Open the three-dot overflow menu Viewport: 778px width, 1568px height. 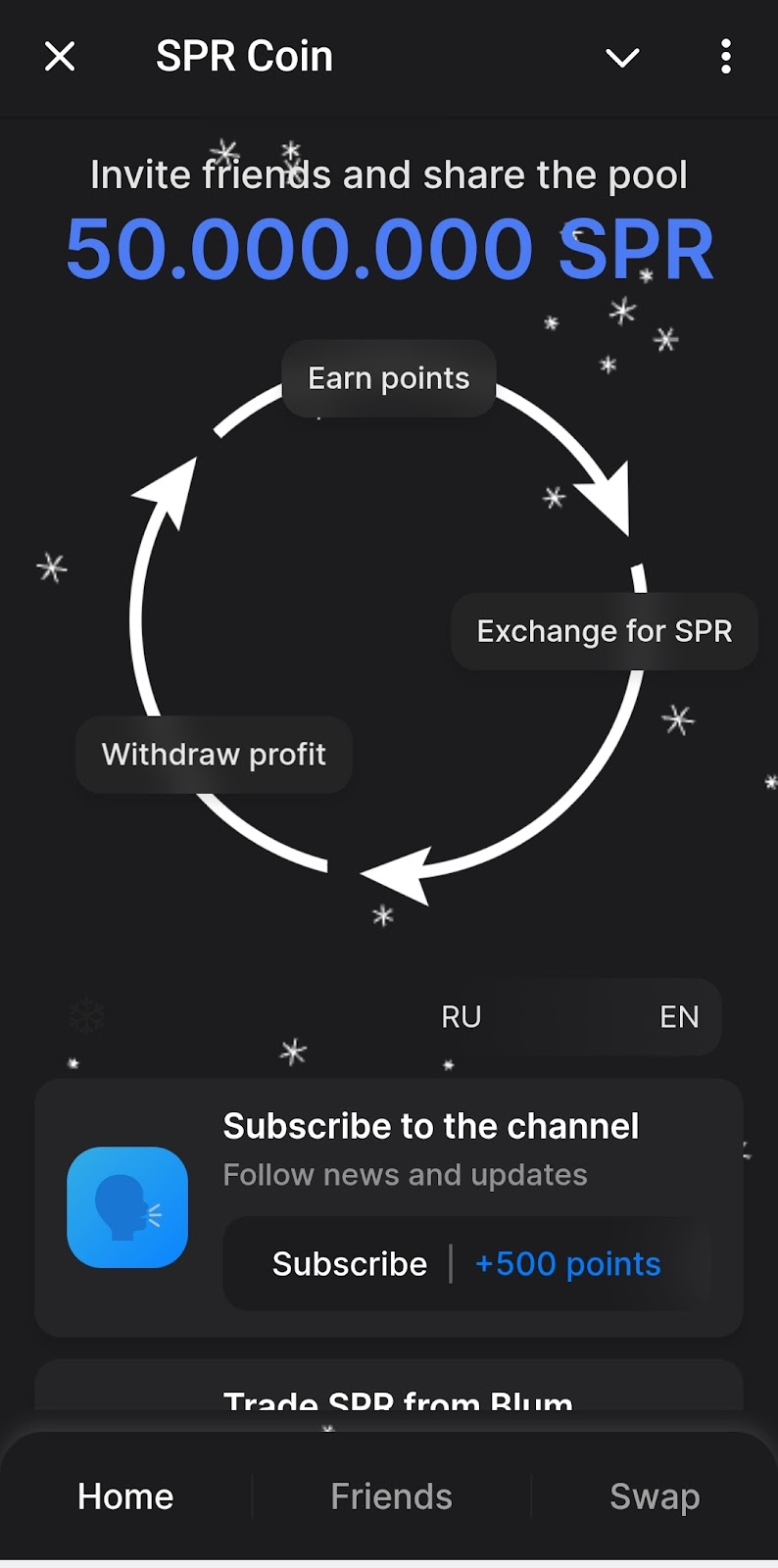pyautogui.click(x=726, y=57)
